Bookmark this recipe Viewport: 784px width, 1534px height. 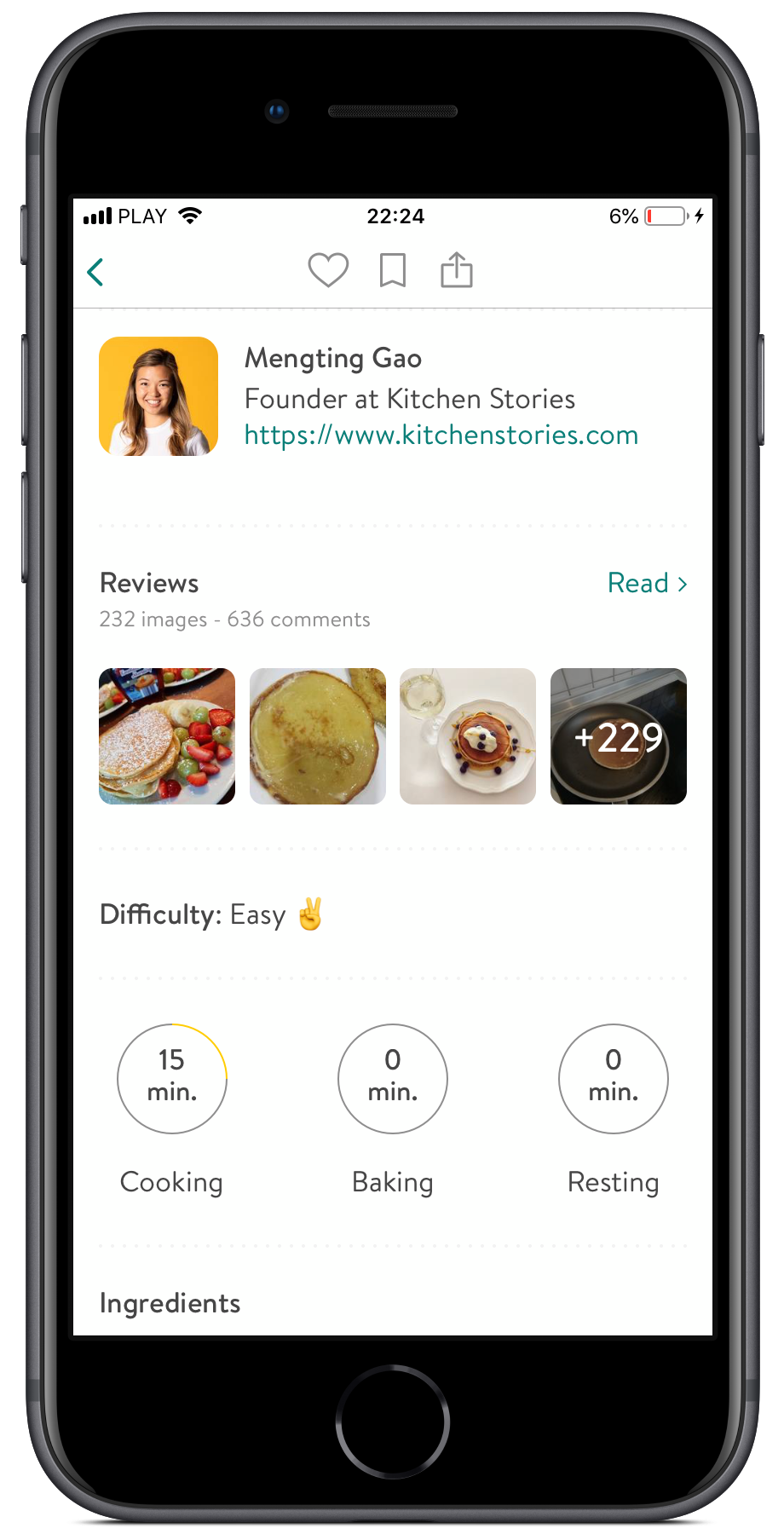click(x=392, y=271)
